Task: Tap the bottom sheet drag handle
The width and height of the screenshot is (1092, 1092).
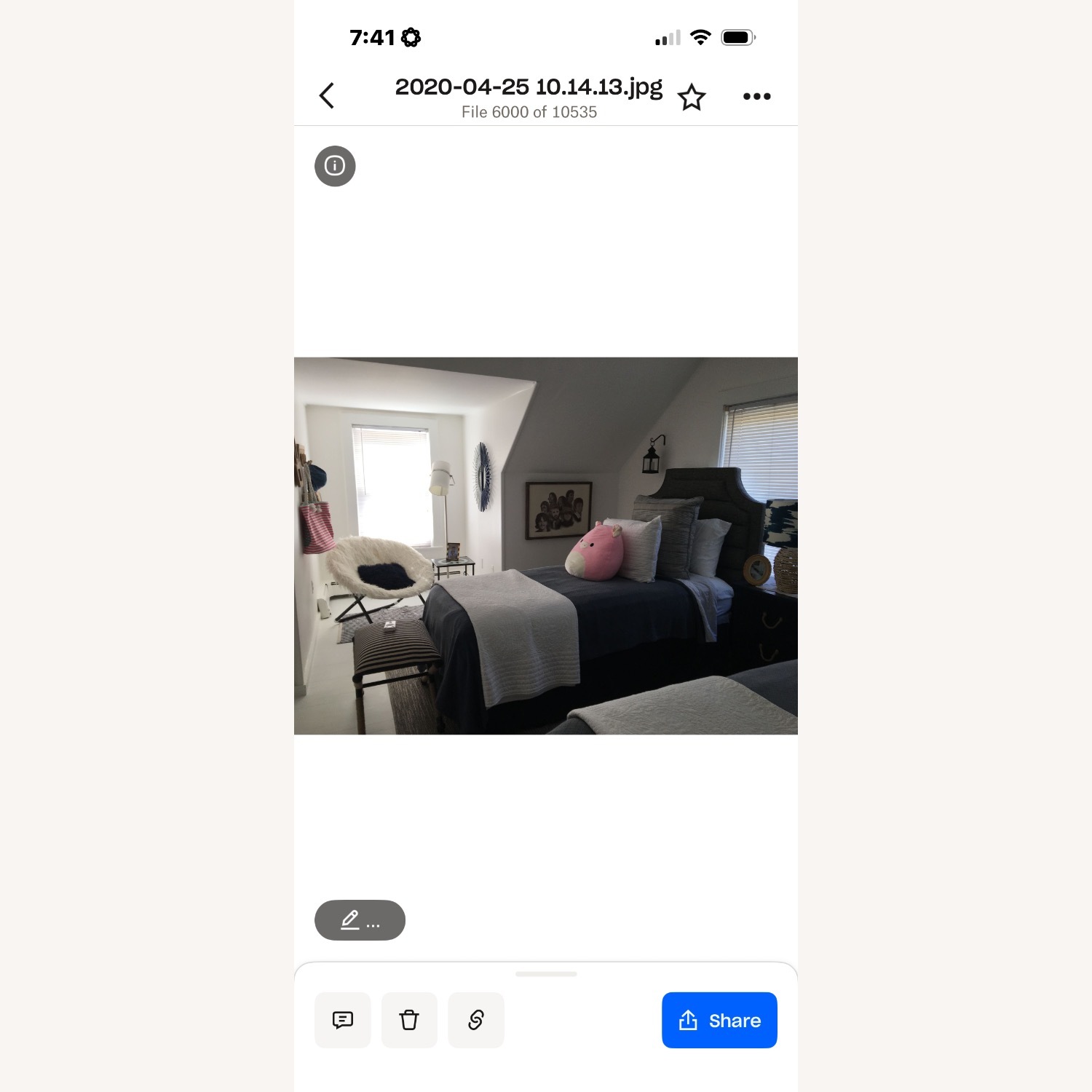Action: tap(546, 973)
